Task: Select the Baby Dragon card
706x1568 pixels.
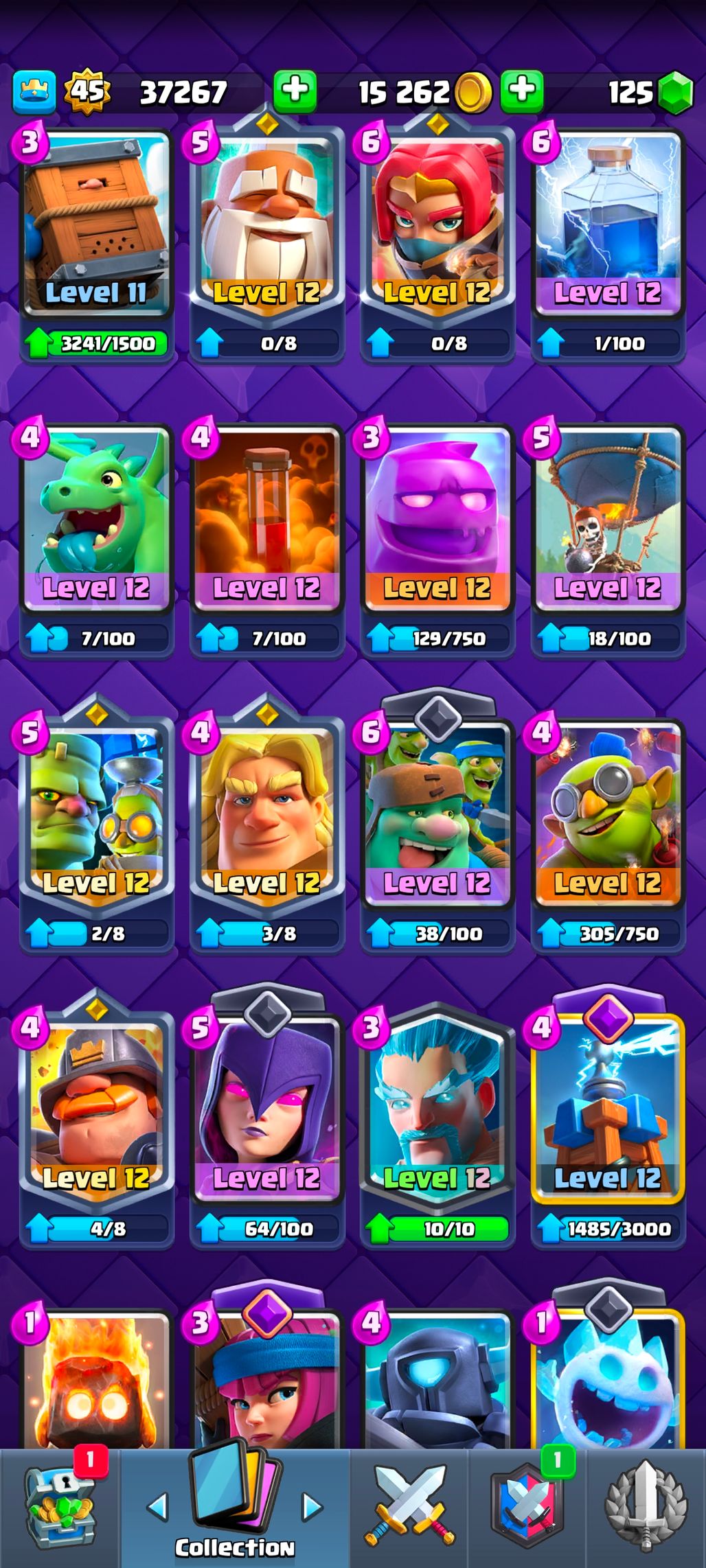Action: pyautogui.click(x=96, y=522)
